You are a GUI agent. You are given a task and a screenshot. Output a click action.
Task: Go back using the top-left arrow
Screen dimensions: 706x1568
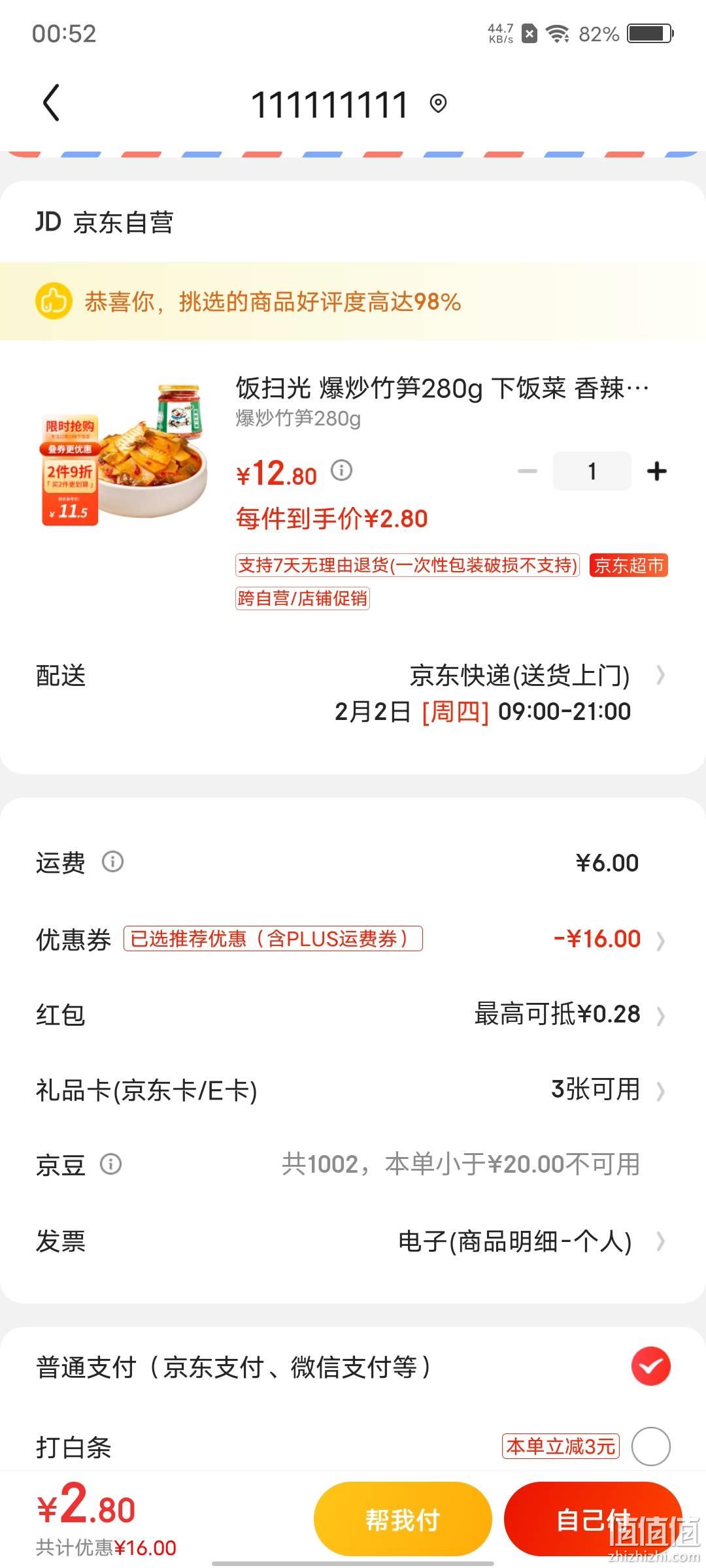click(x=51, y=103)
